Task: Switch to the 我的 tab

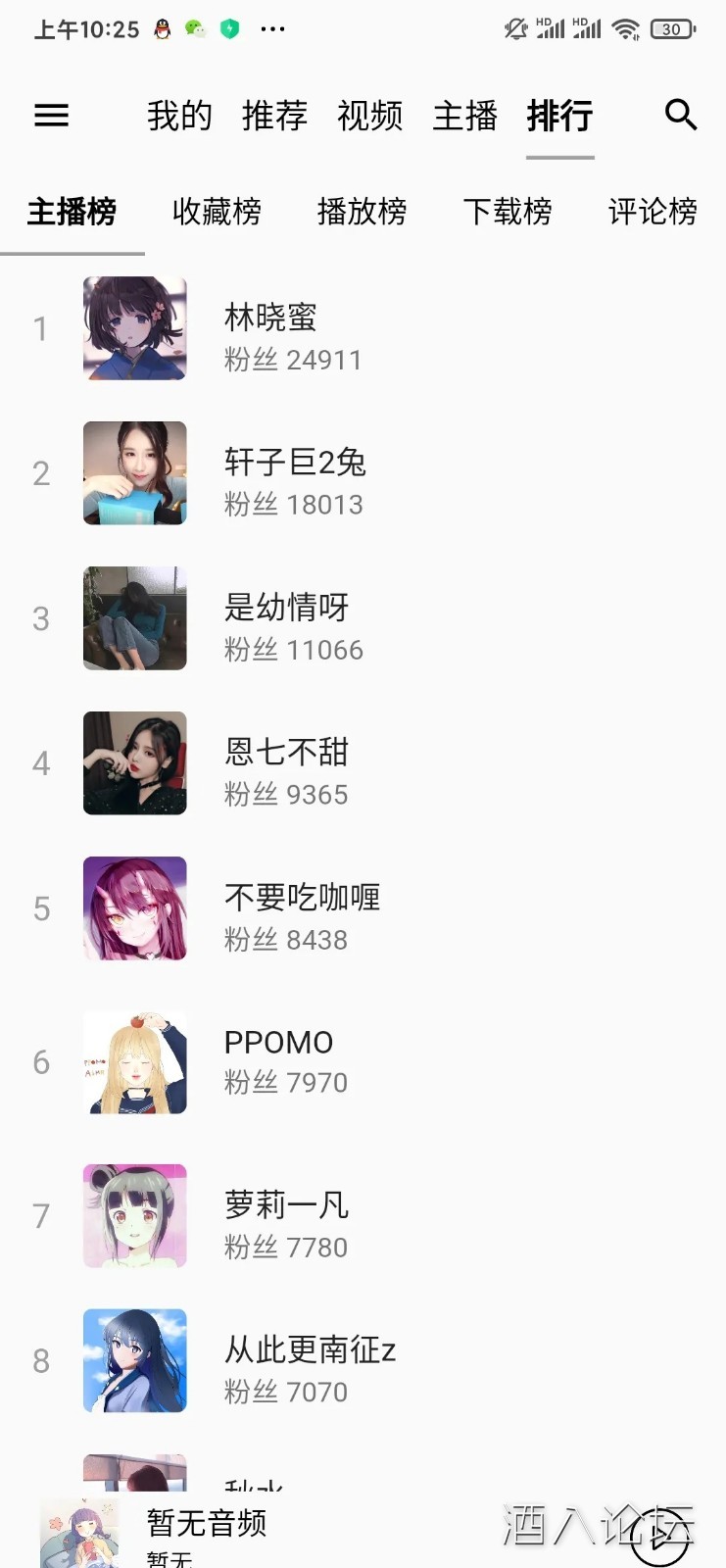Action: (179, 116)
